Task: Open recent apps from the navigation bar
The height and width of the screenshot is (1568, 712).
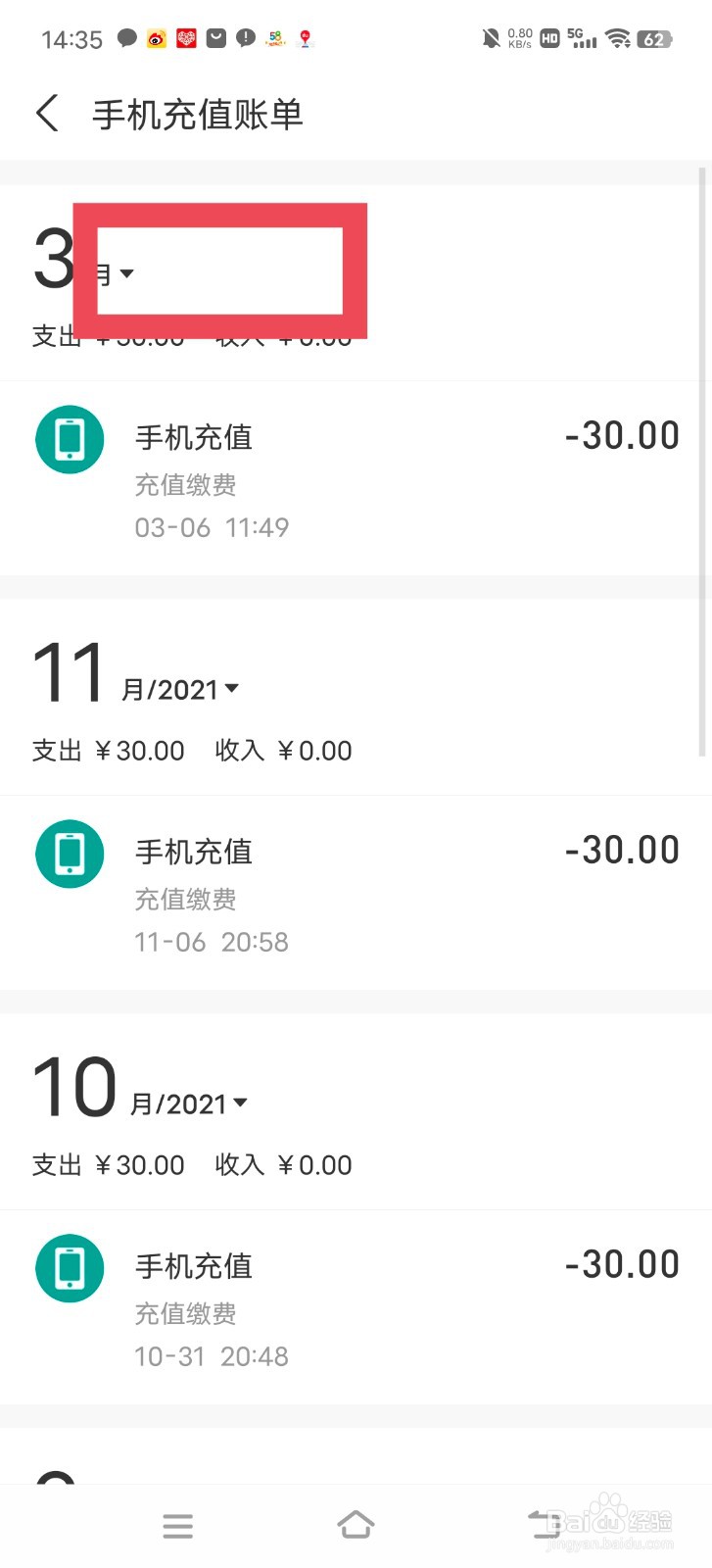Action: [177, 1526]
